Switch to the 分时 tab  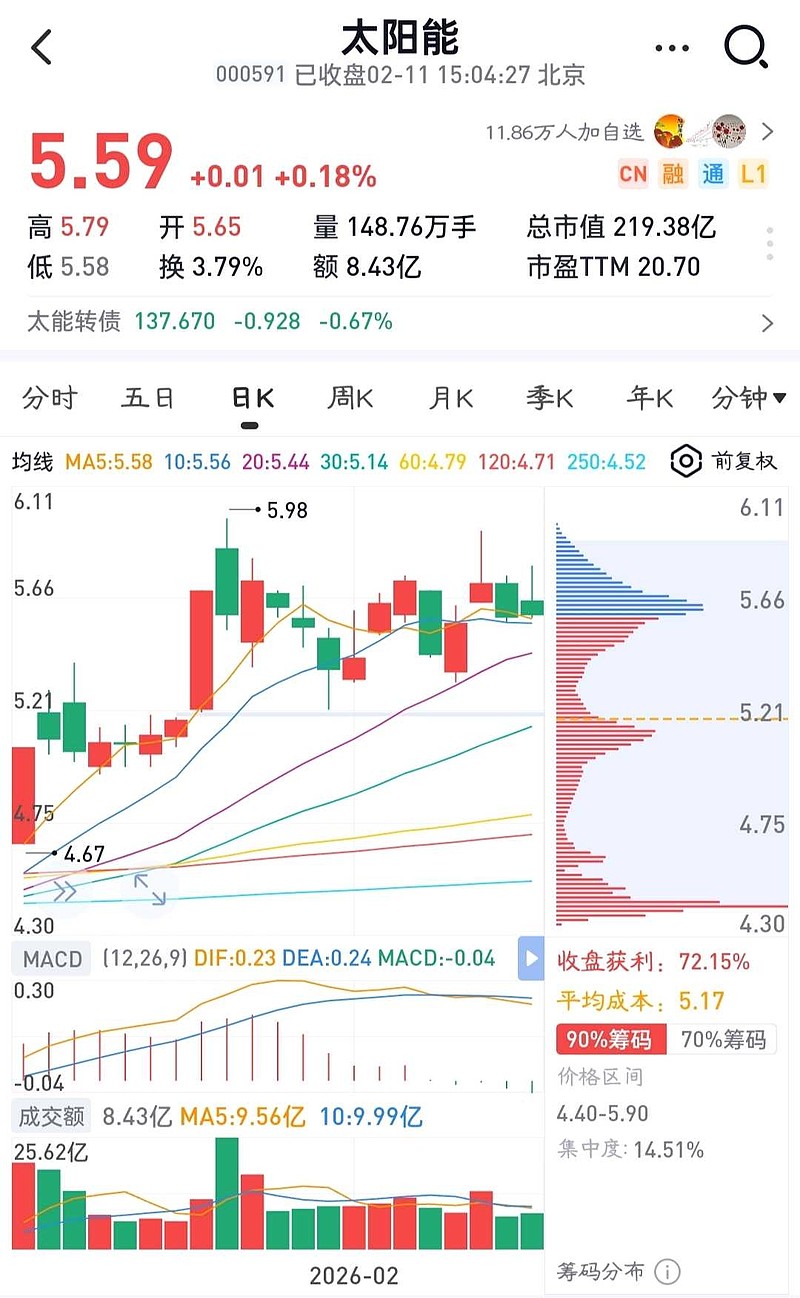pos(48,397)
